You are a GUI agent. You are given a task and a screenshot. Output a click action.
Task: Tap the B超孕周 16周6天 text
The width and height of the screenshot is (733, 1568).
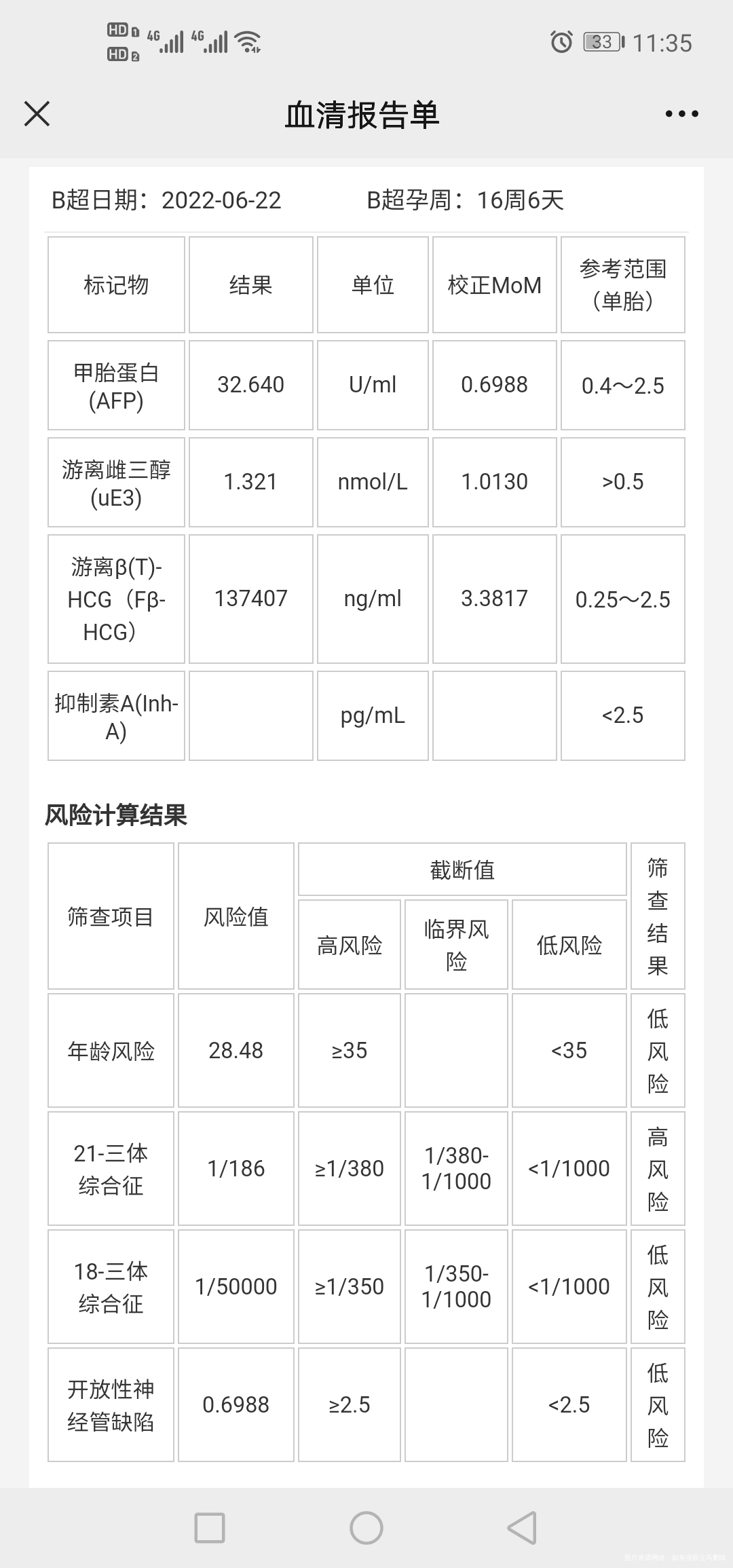466,200
